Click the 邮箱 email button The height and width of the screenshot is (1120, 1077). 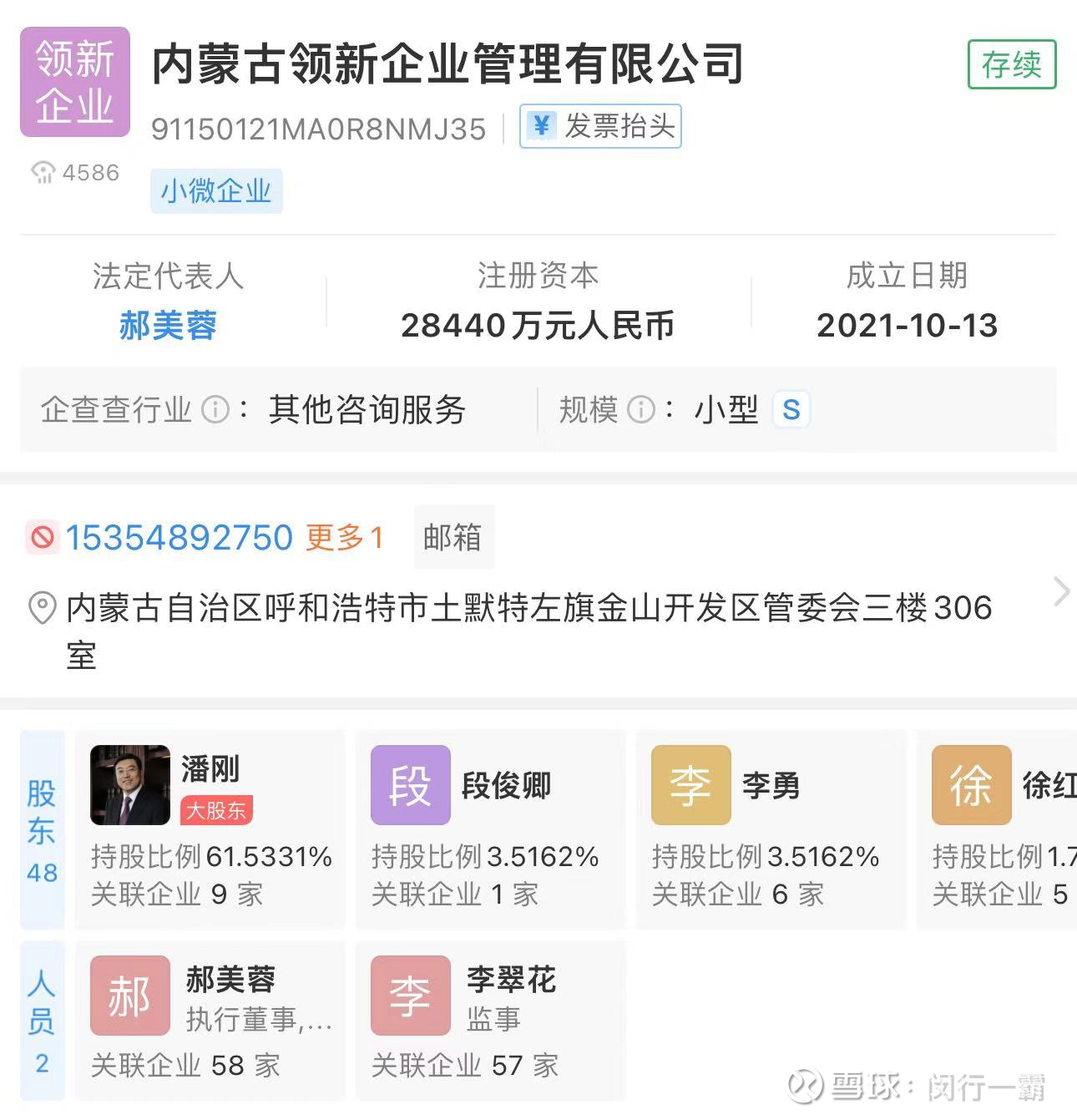[453, 538]
